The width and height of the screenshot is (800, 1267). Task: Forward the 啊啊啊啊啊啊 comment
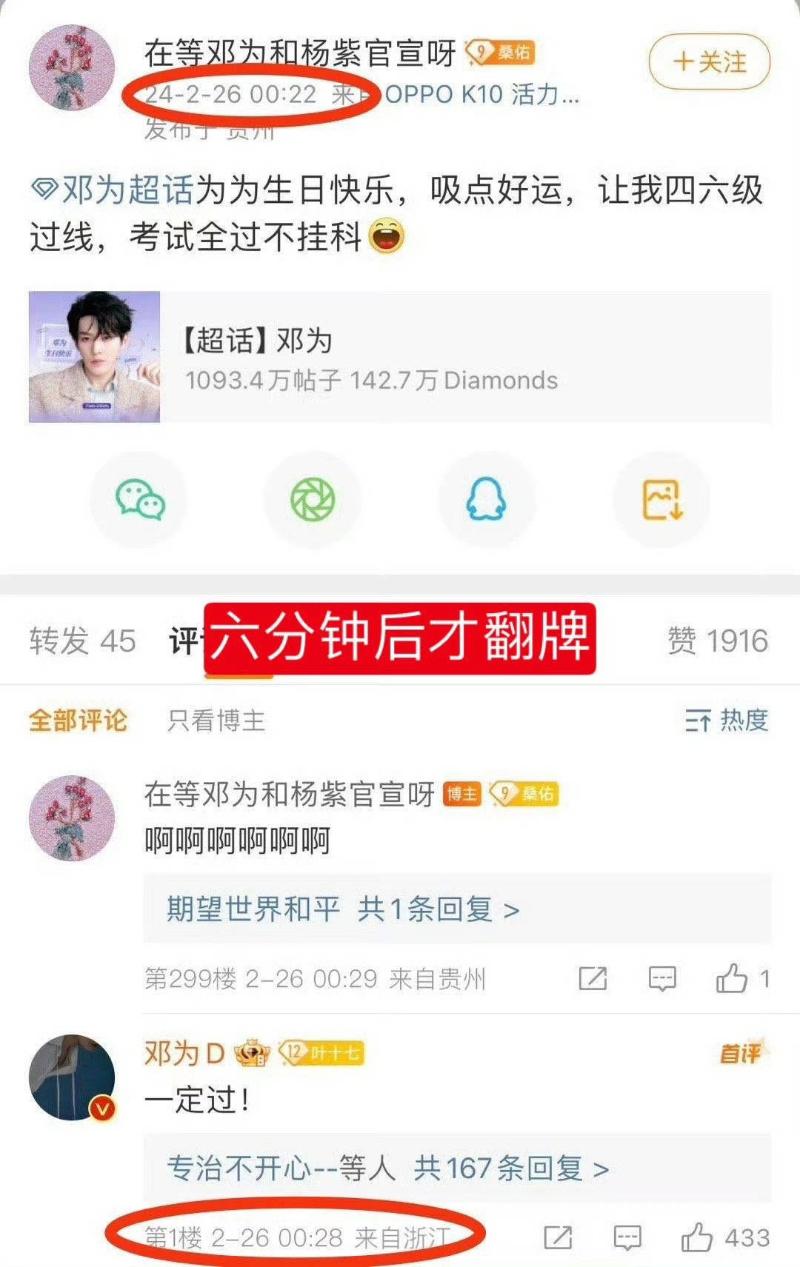pyautogui.click(x=593, y=979)
